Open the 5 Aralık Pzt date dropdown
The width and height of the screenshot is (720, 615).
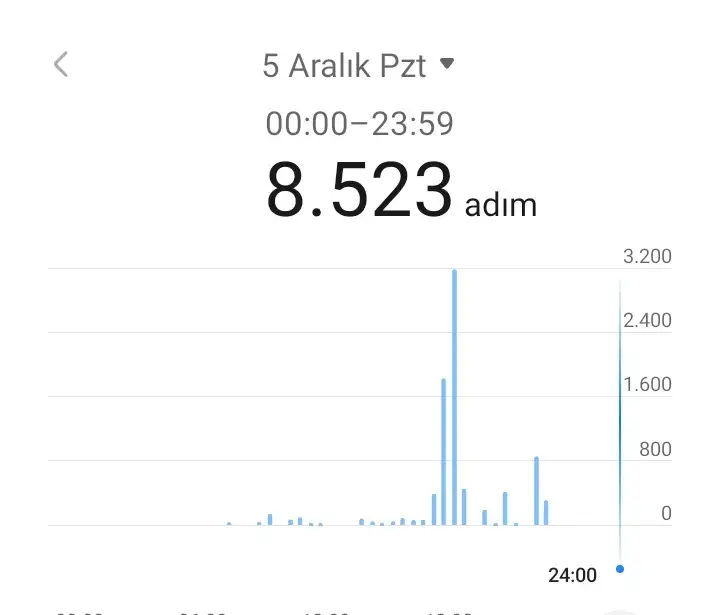(x=358, y=66)
